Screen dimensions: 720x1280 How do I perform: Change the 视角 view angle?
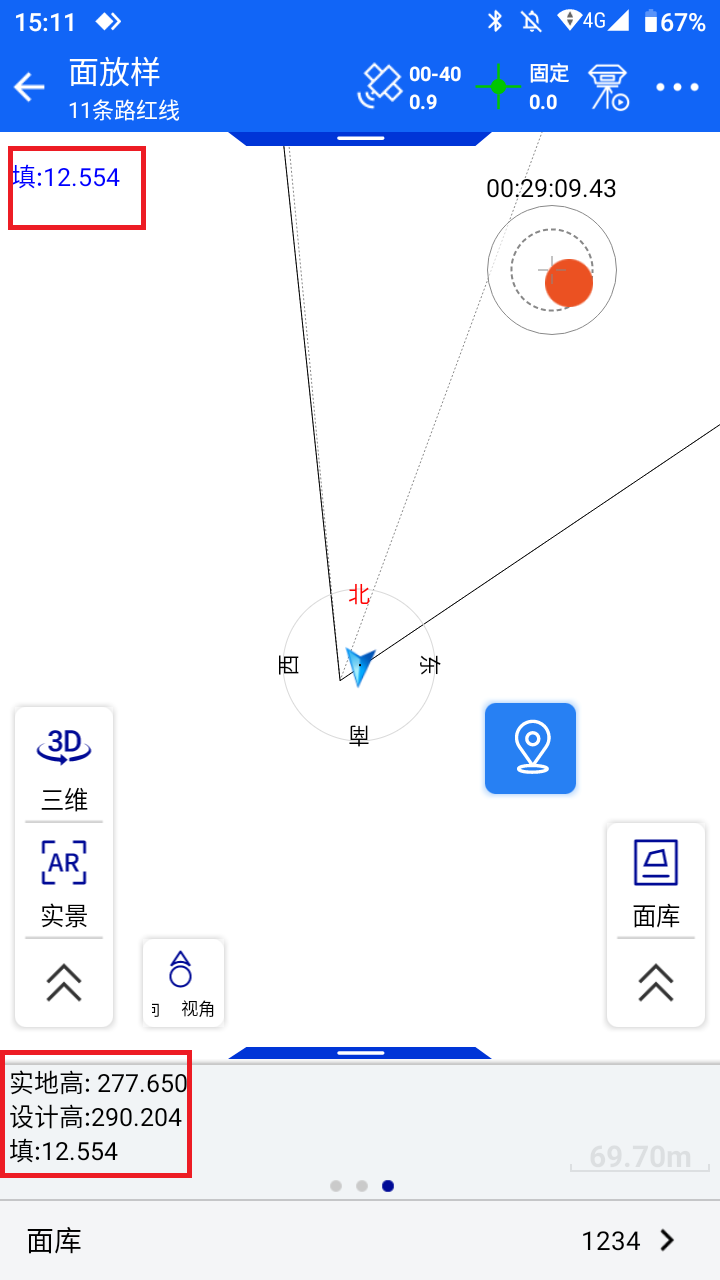coord(183,983)
